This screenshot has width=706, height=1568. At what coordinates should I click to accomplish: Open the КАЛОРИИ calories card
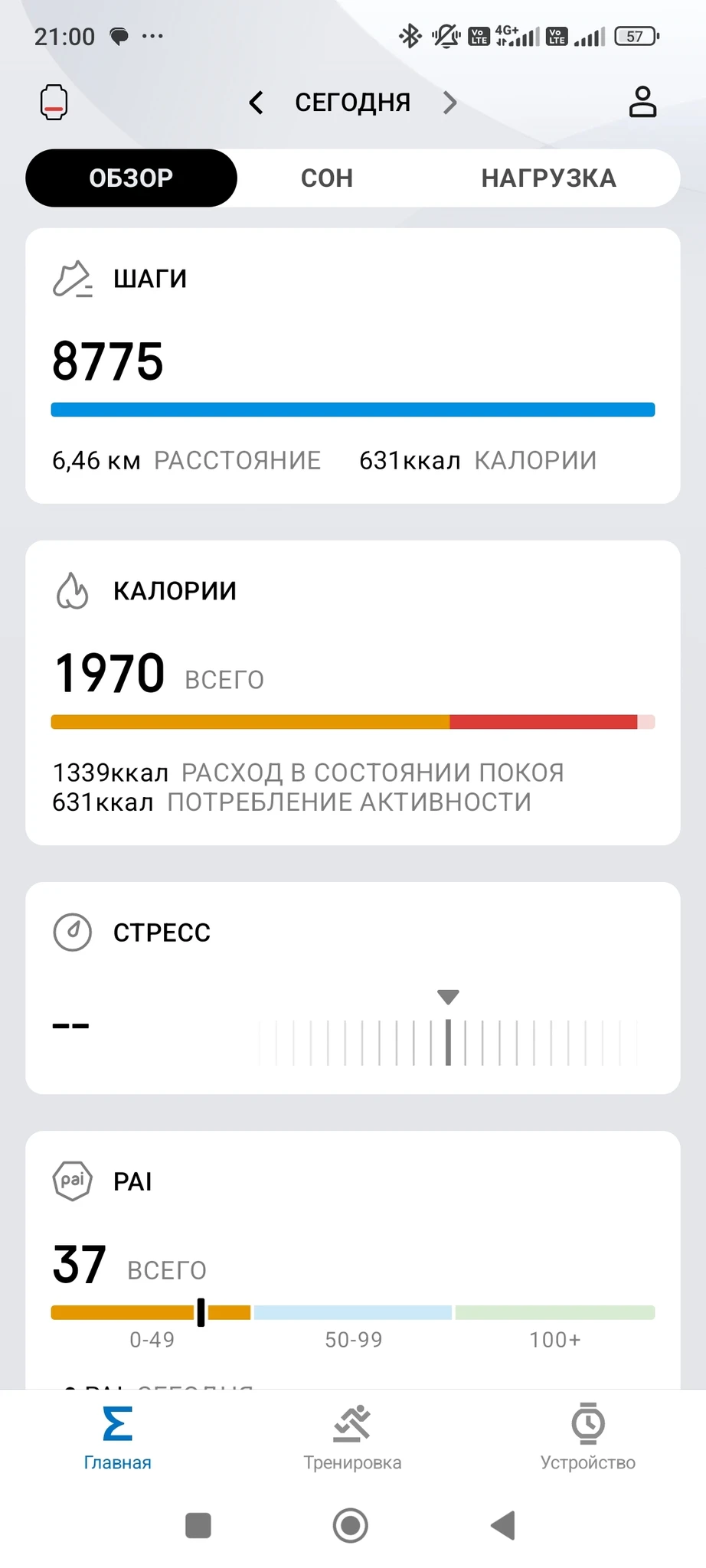coord(352,692)
